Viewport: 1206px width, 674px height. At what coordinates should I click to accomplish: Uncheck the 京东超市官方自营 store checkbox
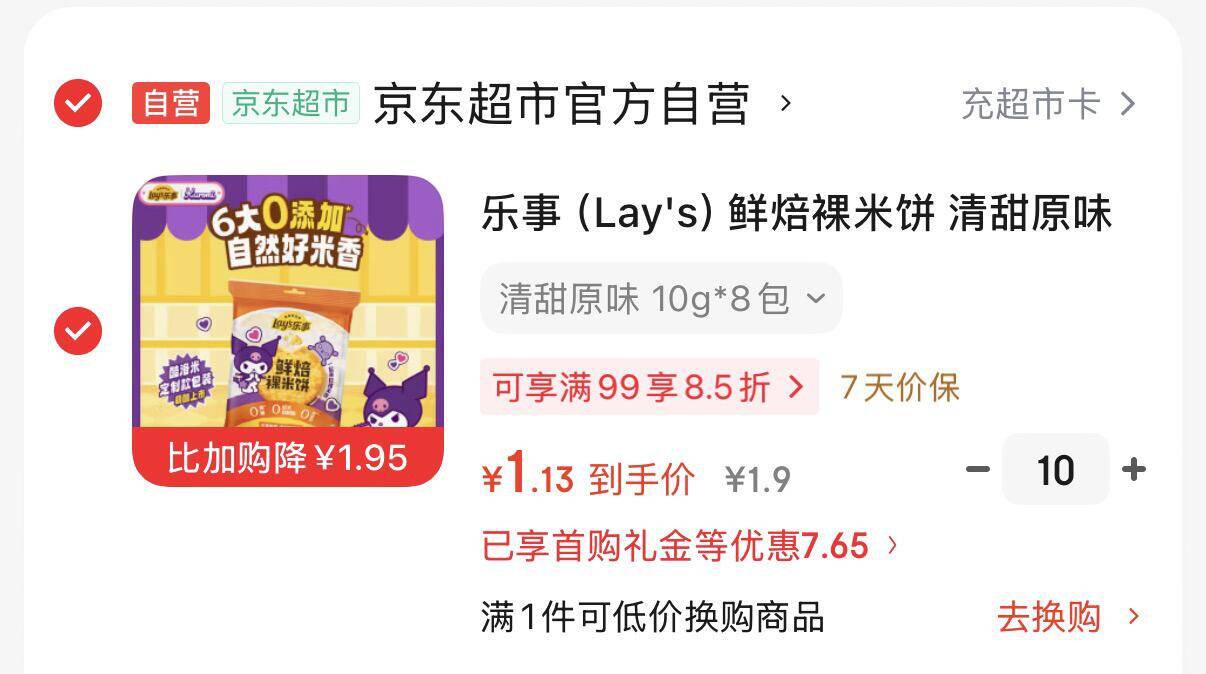point(78,103)
